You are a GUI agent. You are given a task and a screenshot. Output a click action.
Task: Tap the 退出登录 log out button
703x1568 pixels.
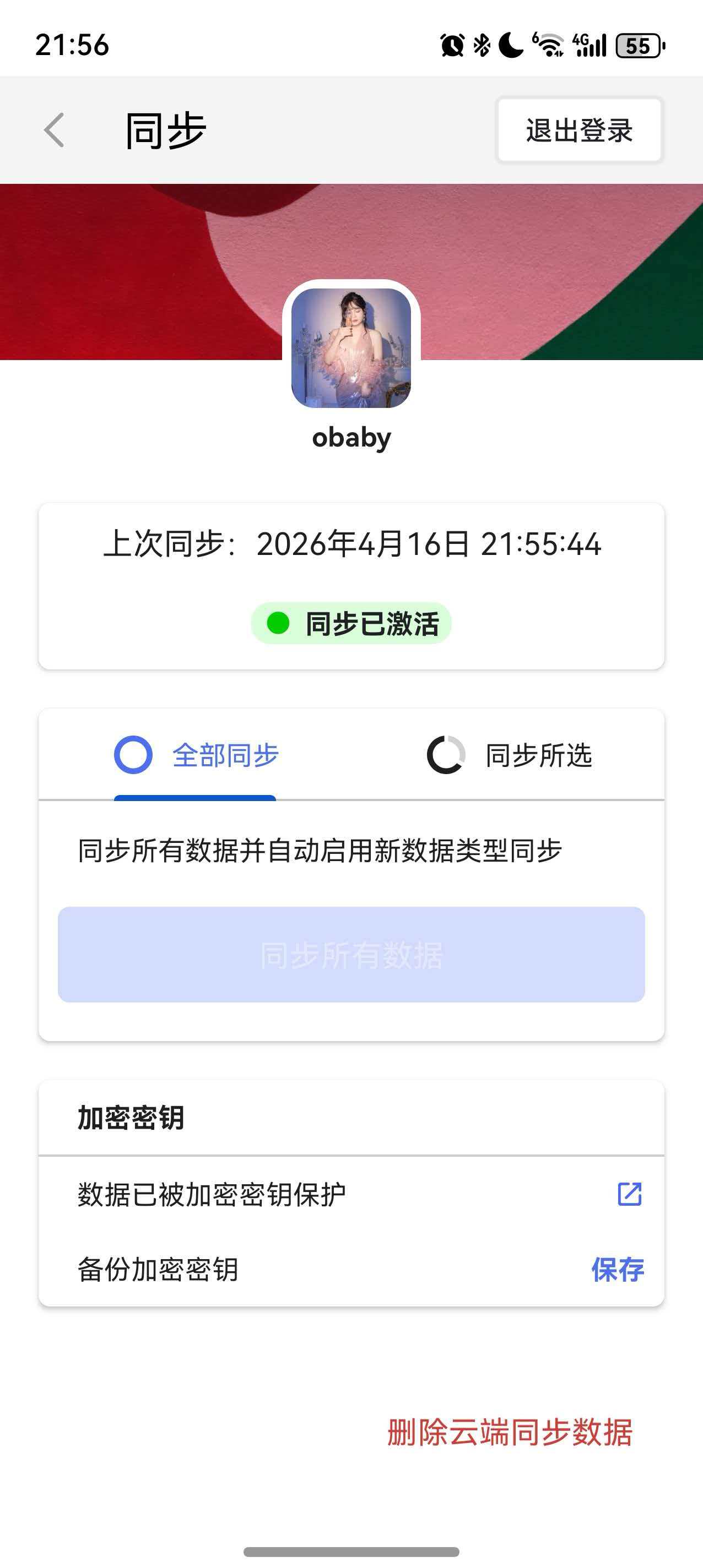(x=578, y=130)
